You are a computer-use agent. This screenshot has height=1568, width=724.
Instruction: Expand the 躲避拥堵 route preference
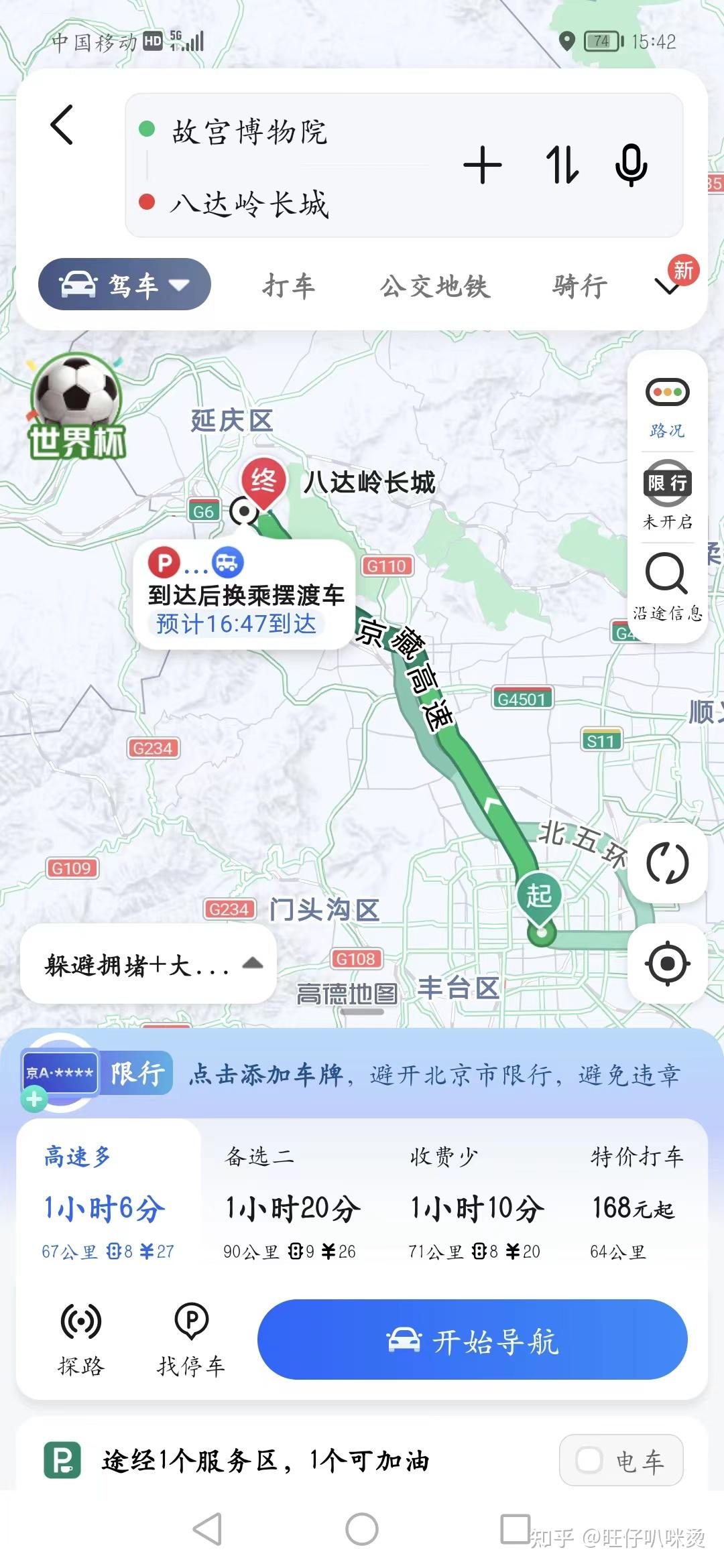[148, 964]
